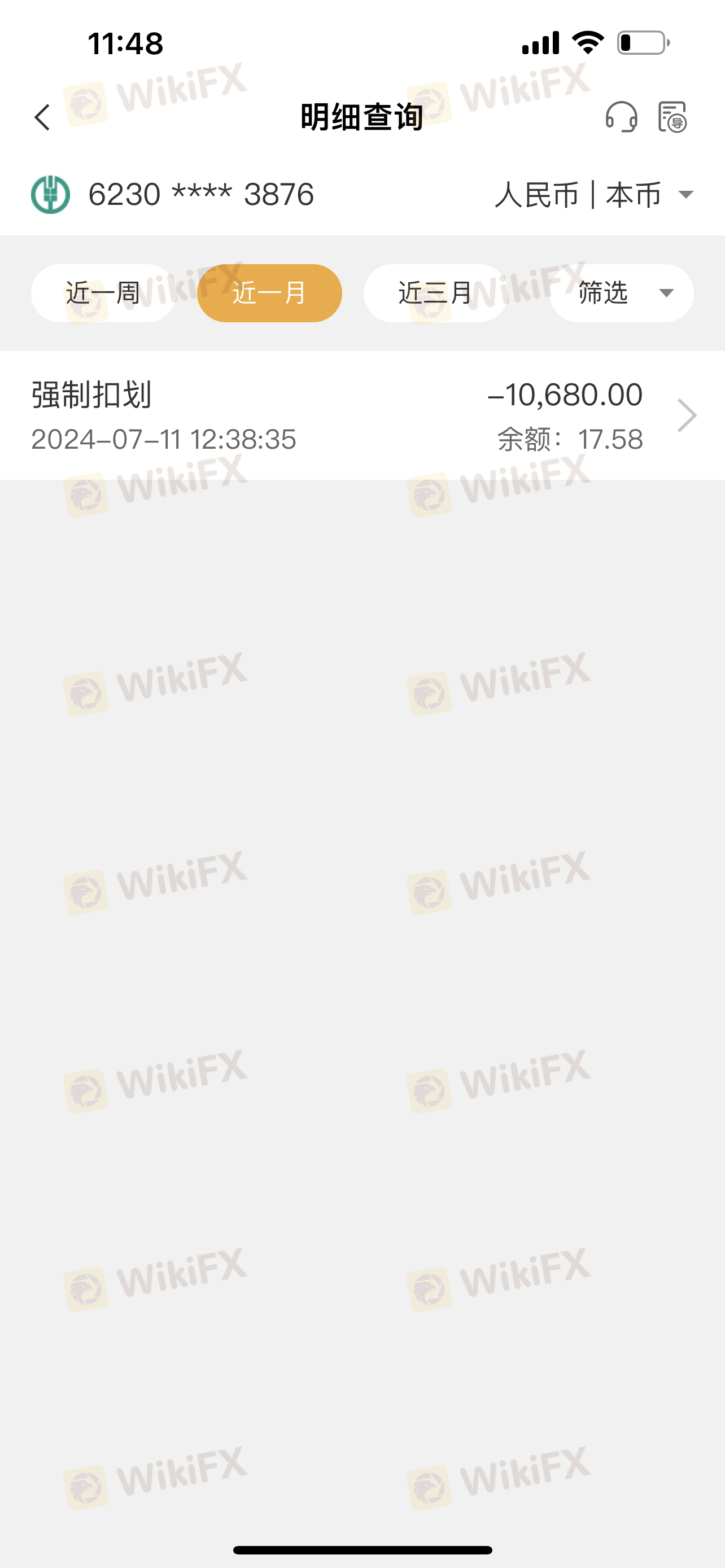Switch account card 6230 **** 3876
725x1568 pixels.
[173, 195]
